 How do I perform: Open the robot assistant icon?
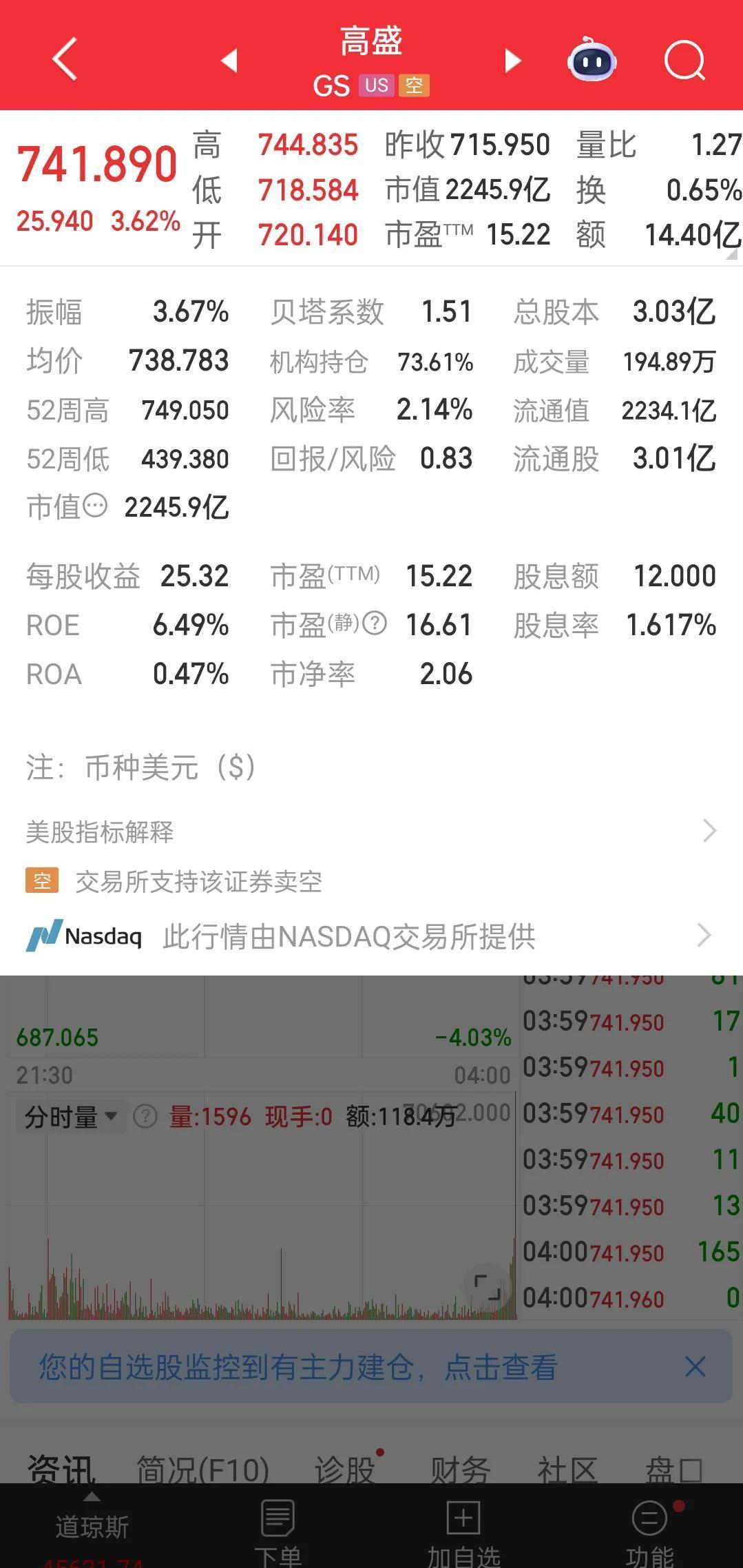click(x=592, y=60)
